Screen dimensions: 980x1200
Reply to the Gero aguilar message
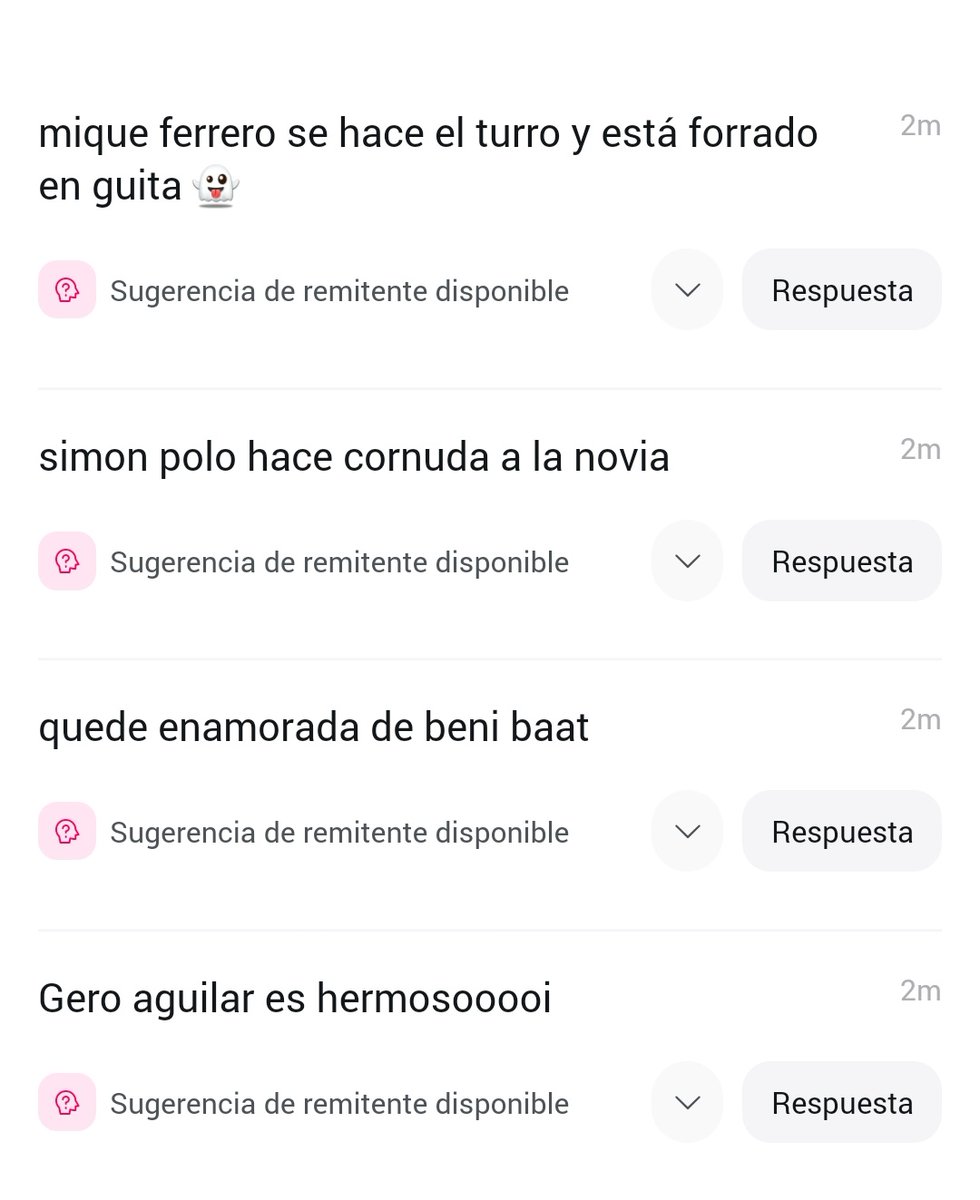click(x=841, y=1102)
